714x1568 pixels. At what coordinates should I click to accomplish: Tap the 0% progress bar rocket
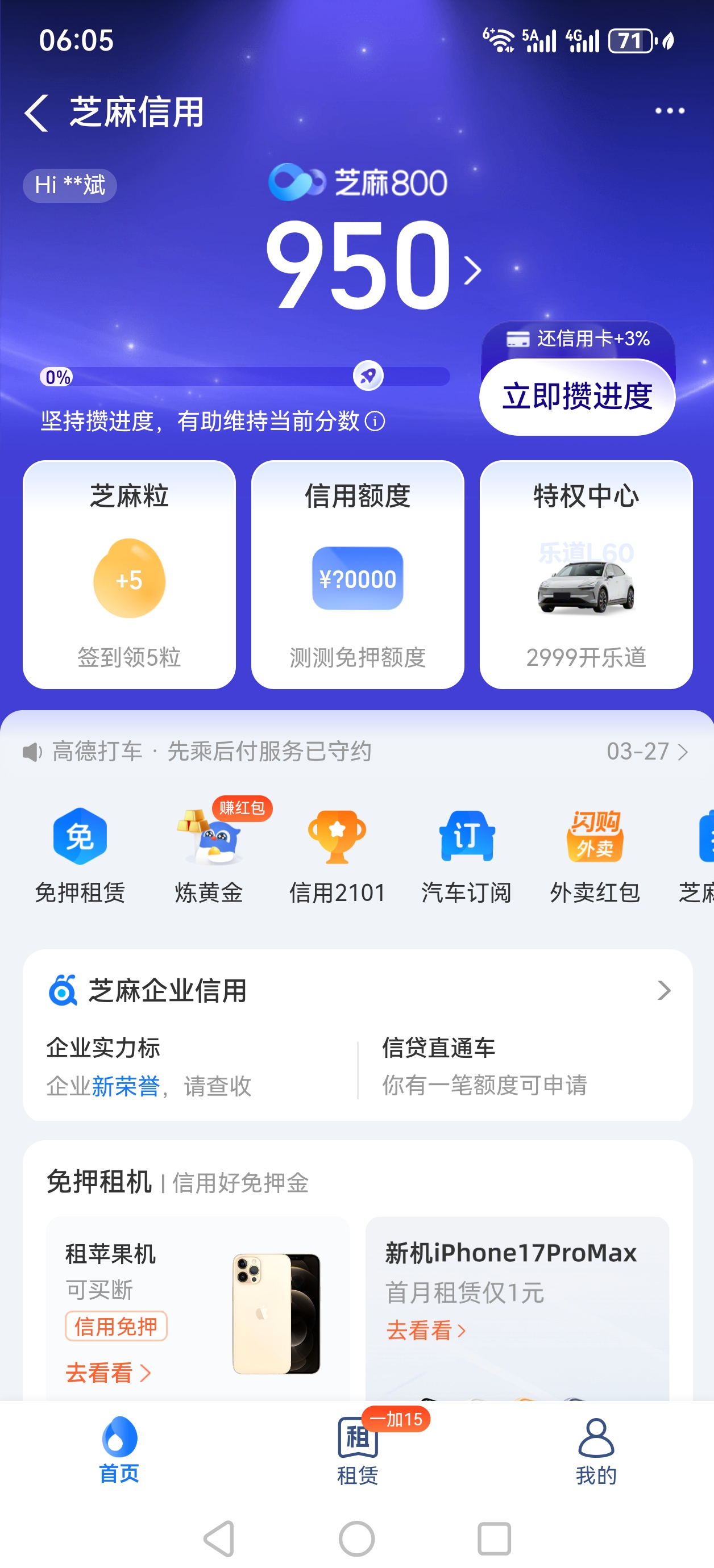(x=368, y=377)
